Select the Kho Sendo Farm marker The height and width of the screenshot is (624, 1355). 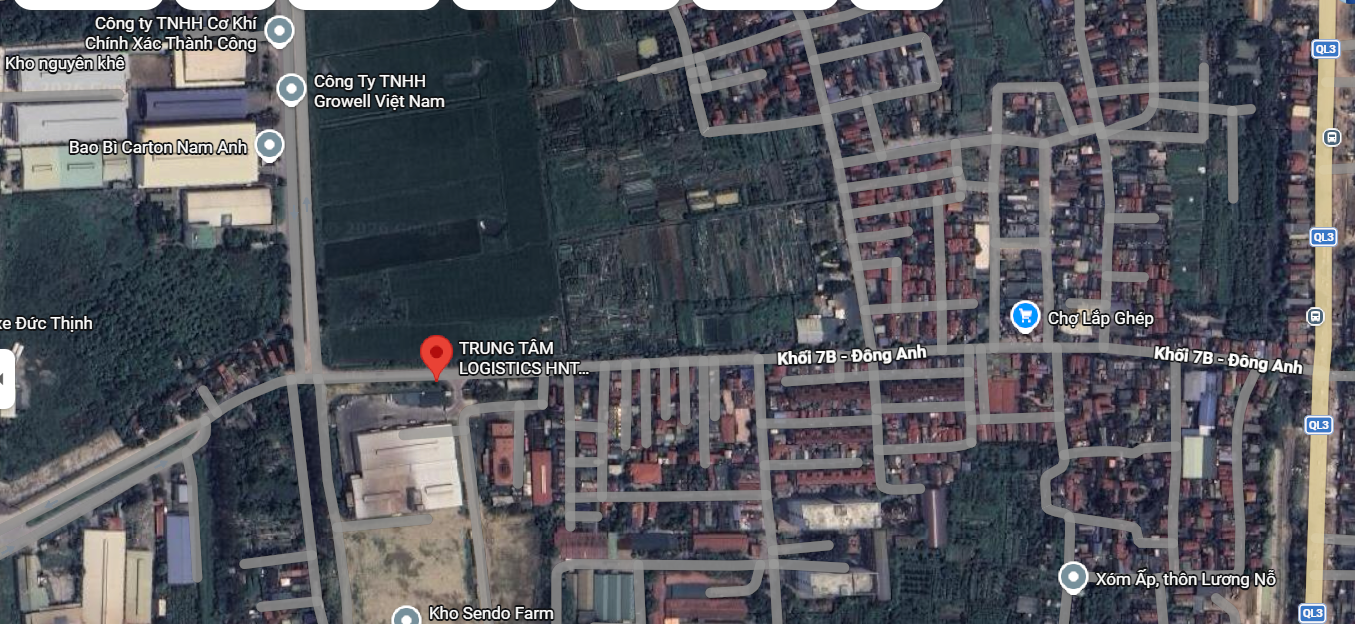(406, 616)
